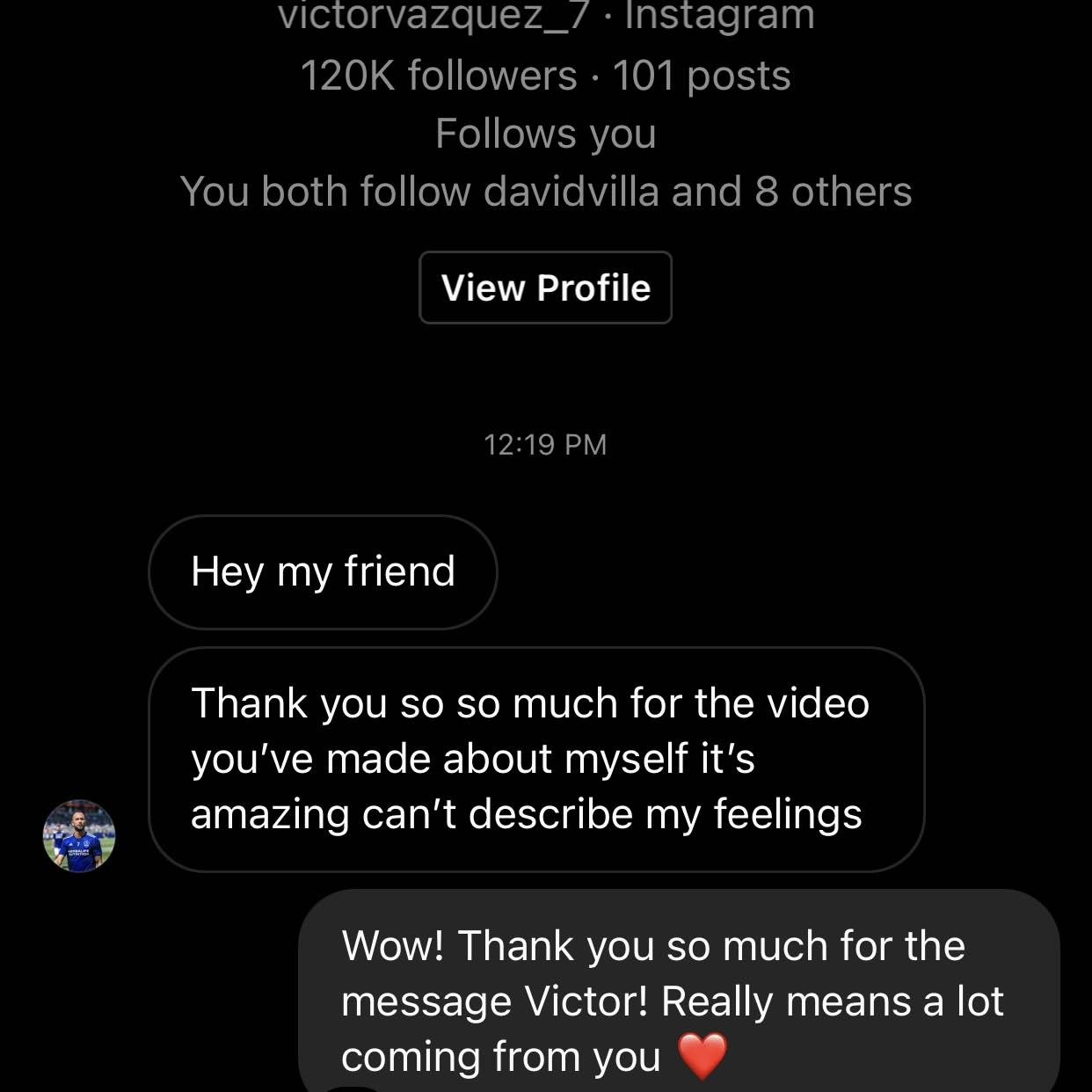The width and height of the screenshot is (1092, 1092).
Task: Tap Victor's avatar beside his message
Action: point(79,835)
